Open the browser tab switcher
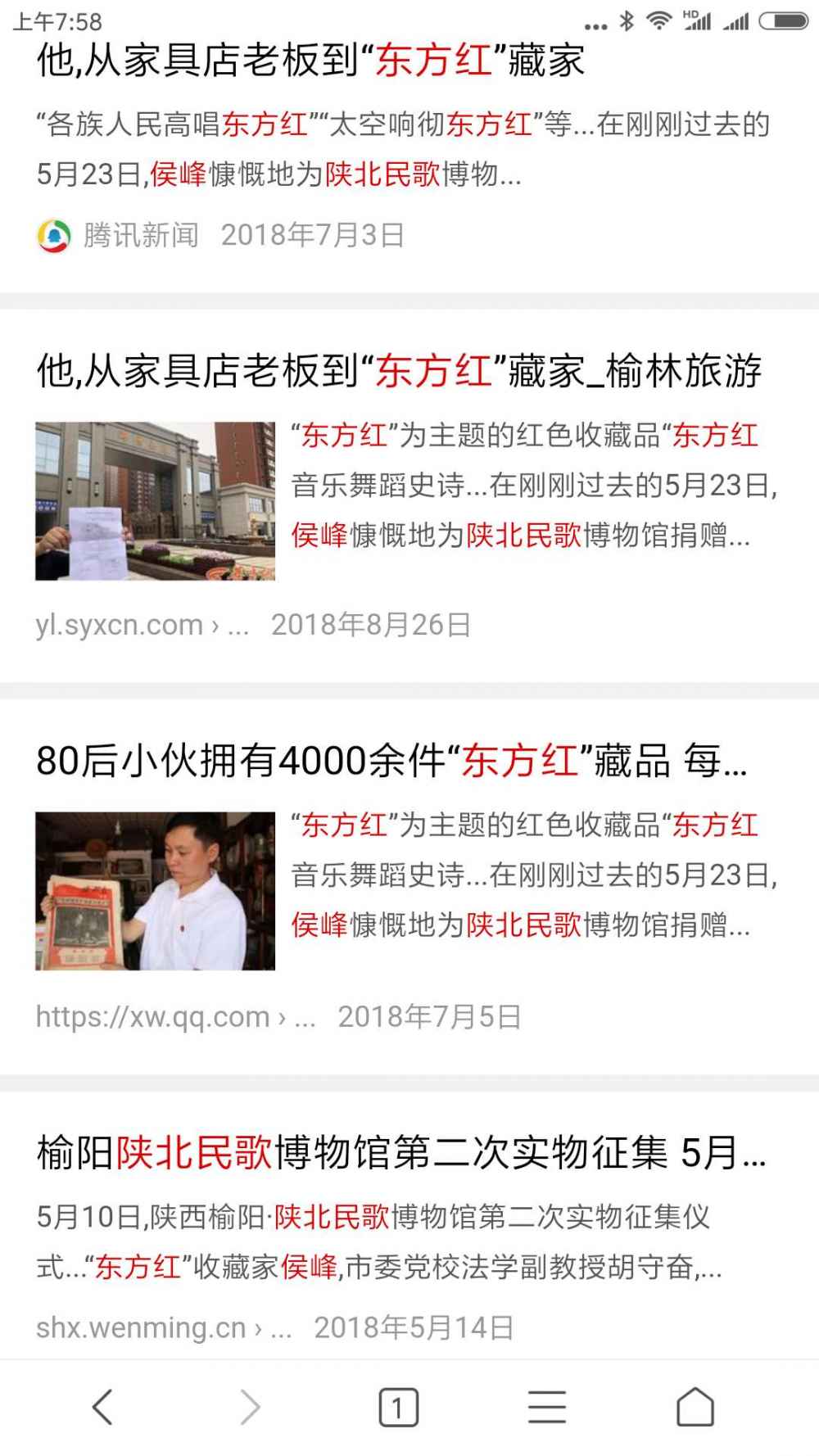 [398, 1407]
